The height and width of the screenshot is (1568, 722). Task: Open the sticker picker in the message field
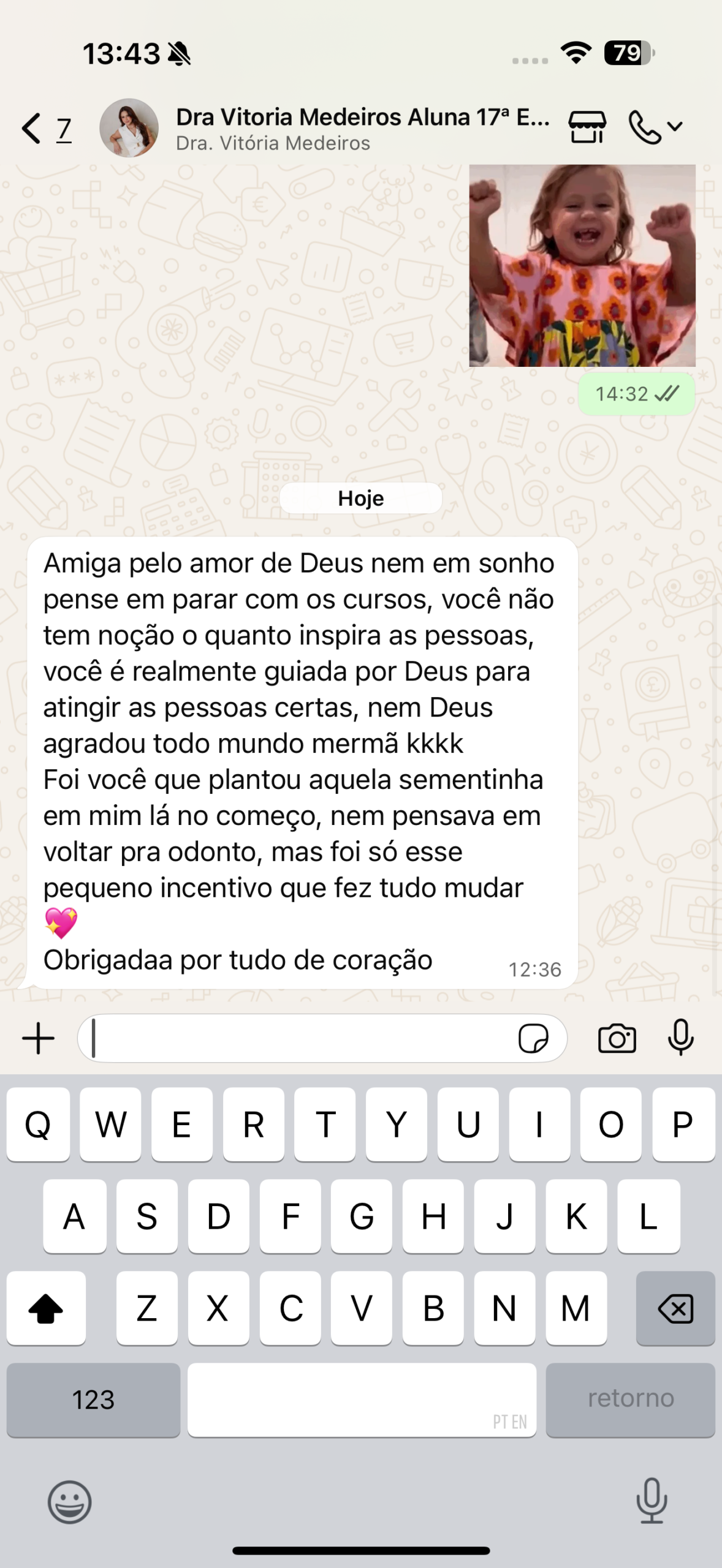[x=533, y=1038]
